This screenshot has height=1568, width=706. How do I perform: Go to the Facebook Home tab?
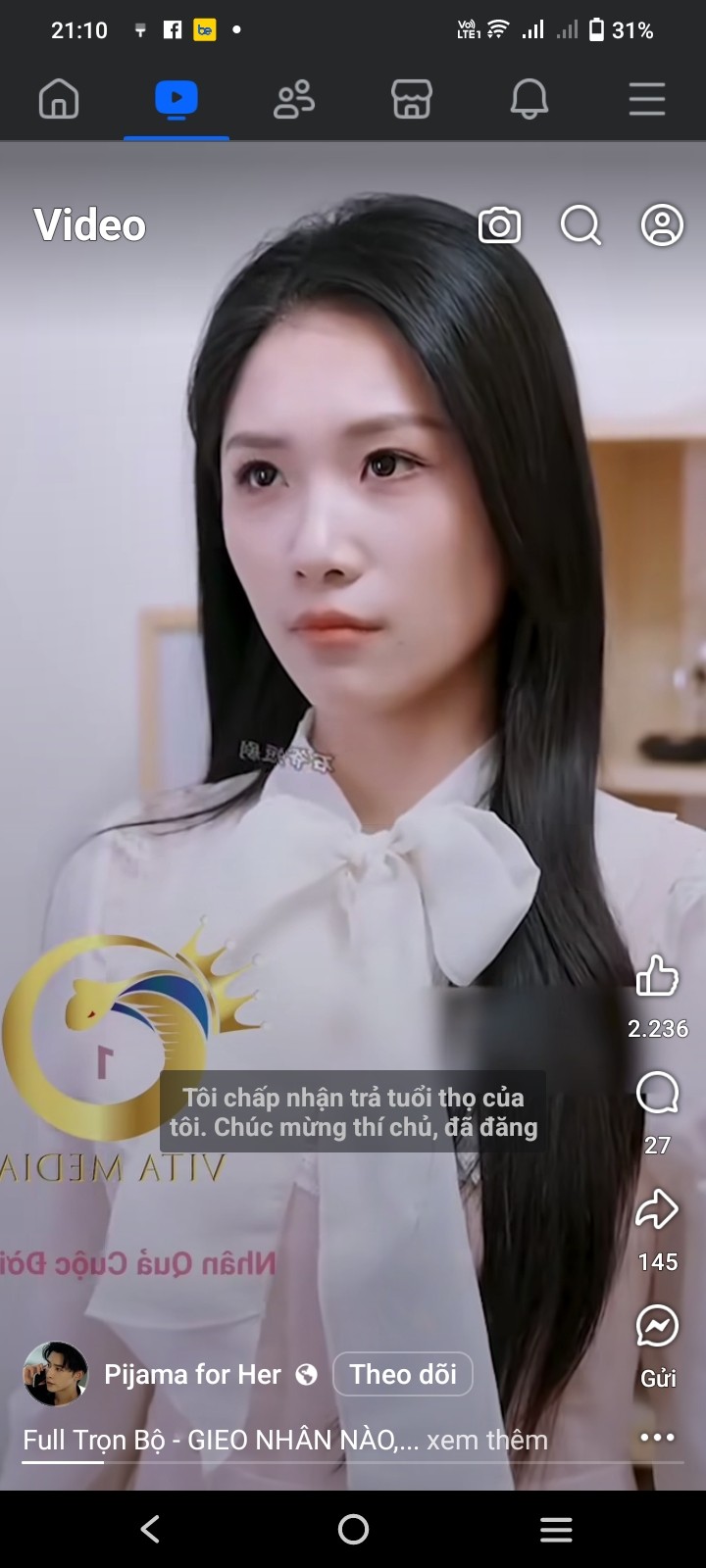pos(59,99)
